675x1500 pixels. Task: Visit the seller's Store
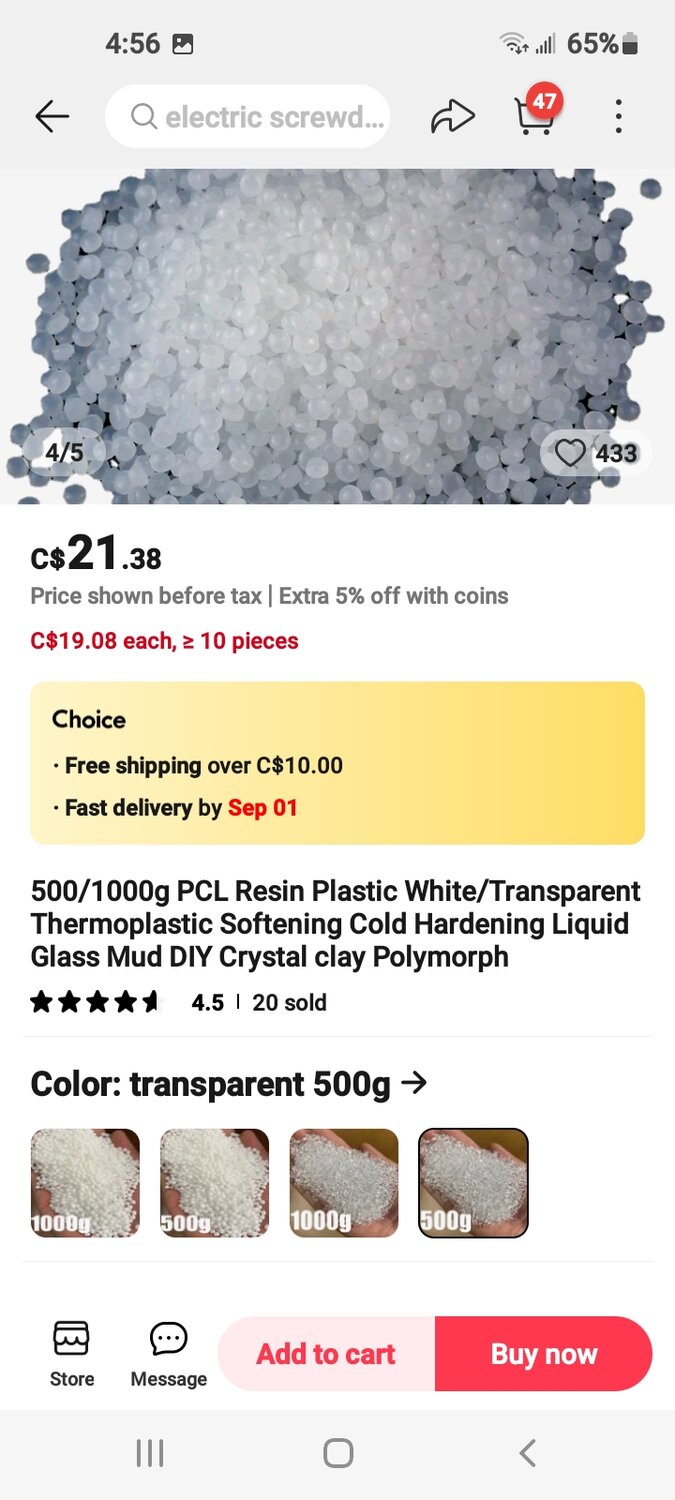tap(72, 1353)
